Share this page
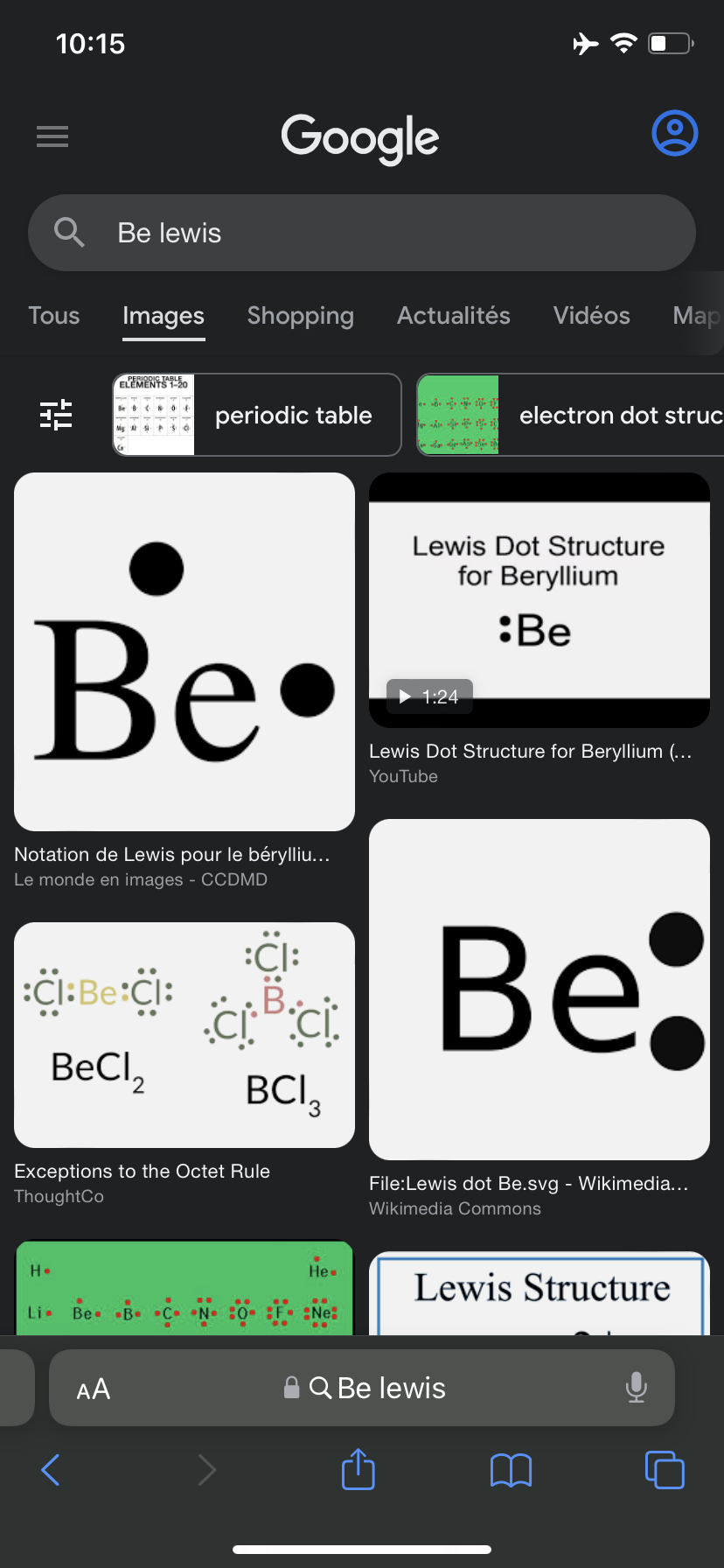The width and height of the screenshot is (724, 1568). pos(358,1470)
